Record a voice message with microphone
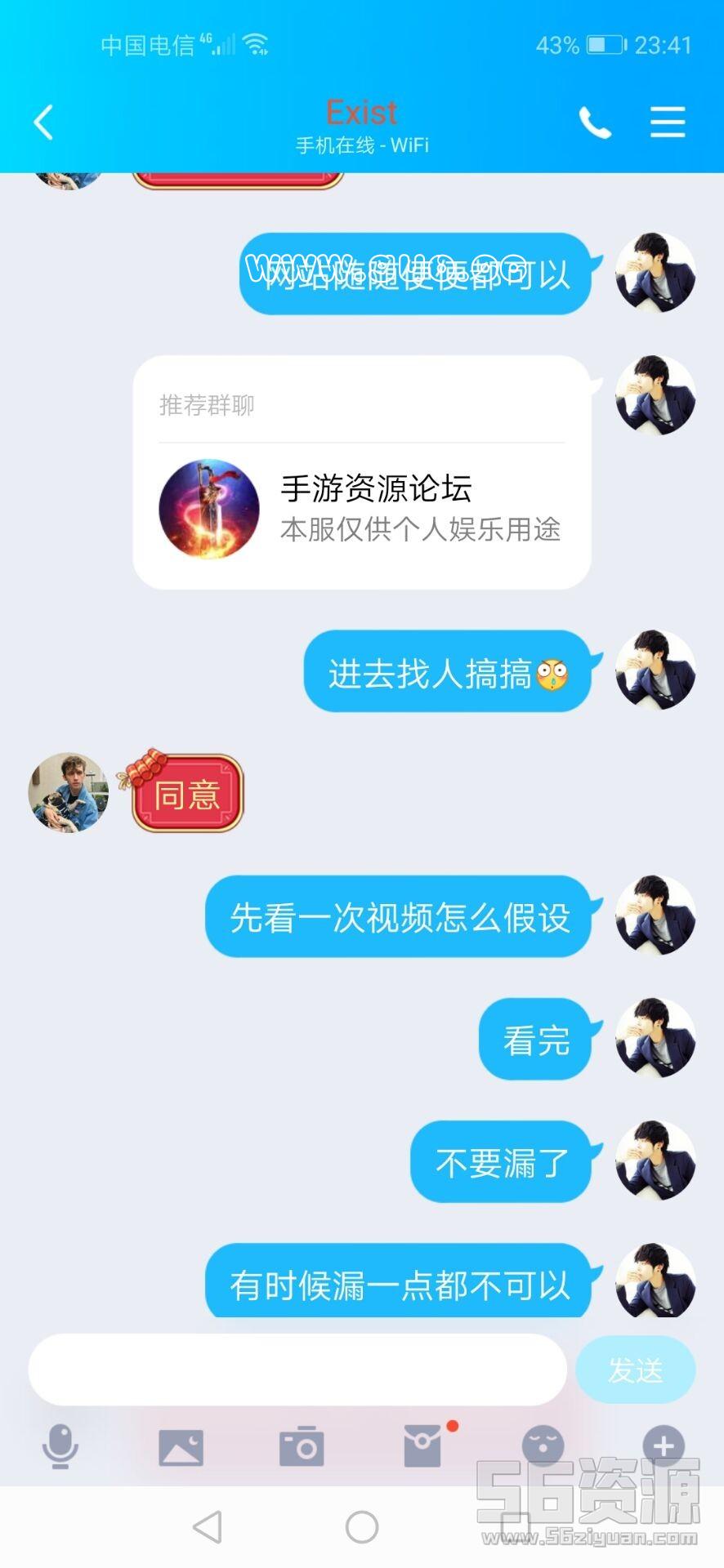724x1568 pixels. [60, 1446]
